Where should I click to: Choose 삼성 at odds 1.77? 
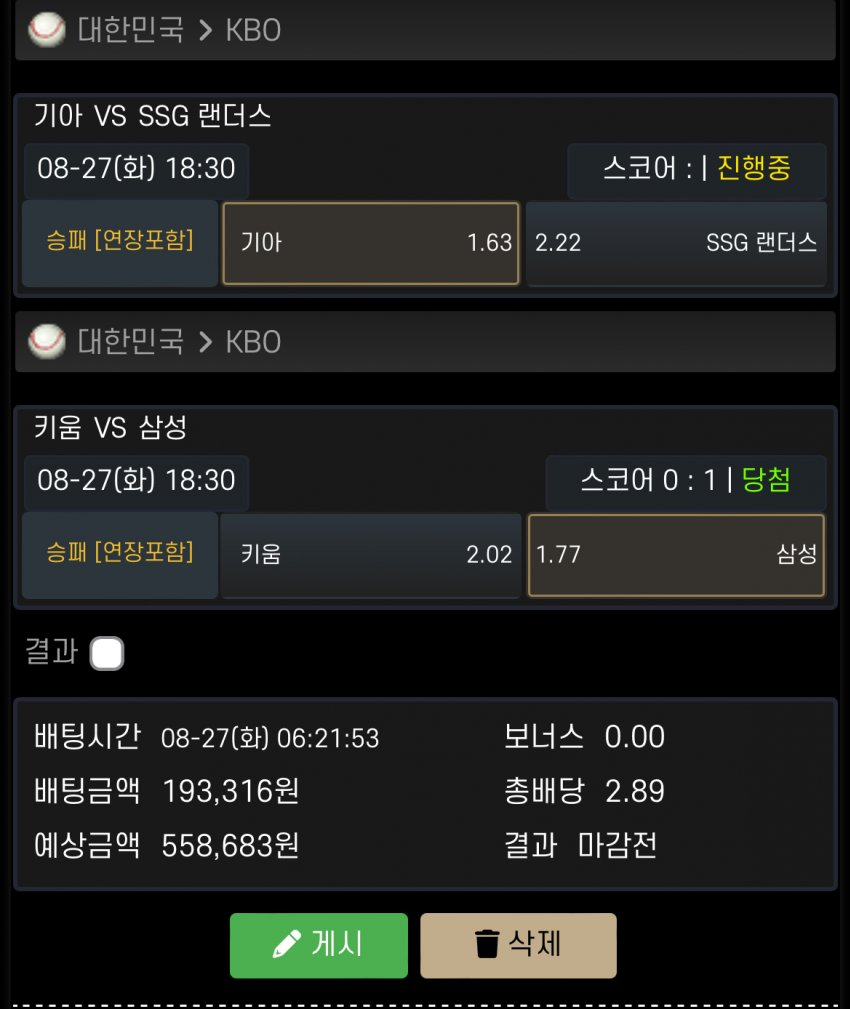coord(676,555)
